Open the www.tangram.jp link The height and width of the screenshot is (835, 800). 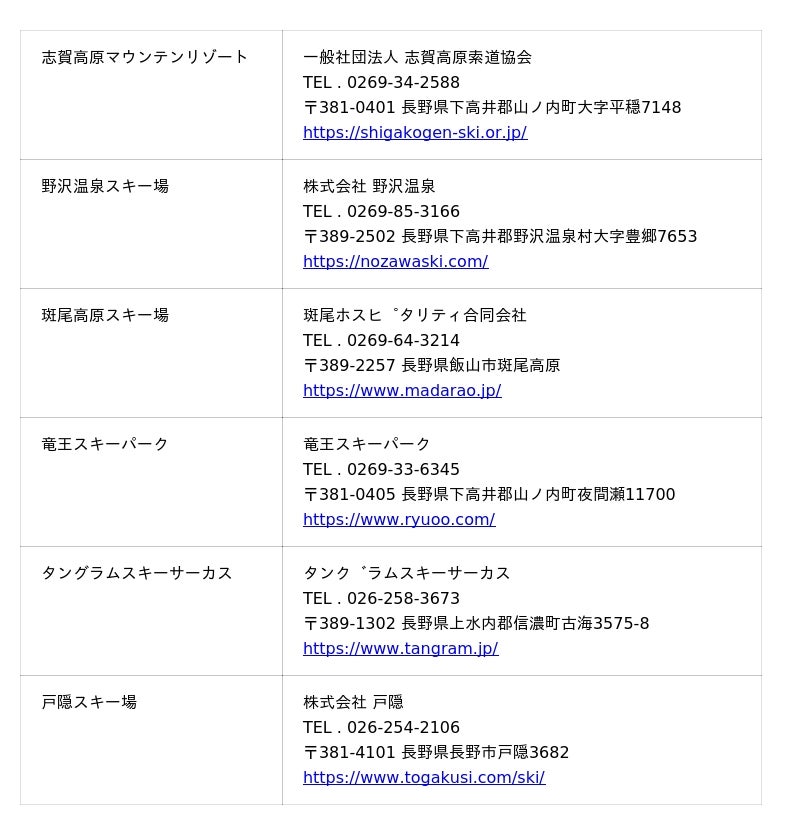click(400, 649)
